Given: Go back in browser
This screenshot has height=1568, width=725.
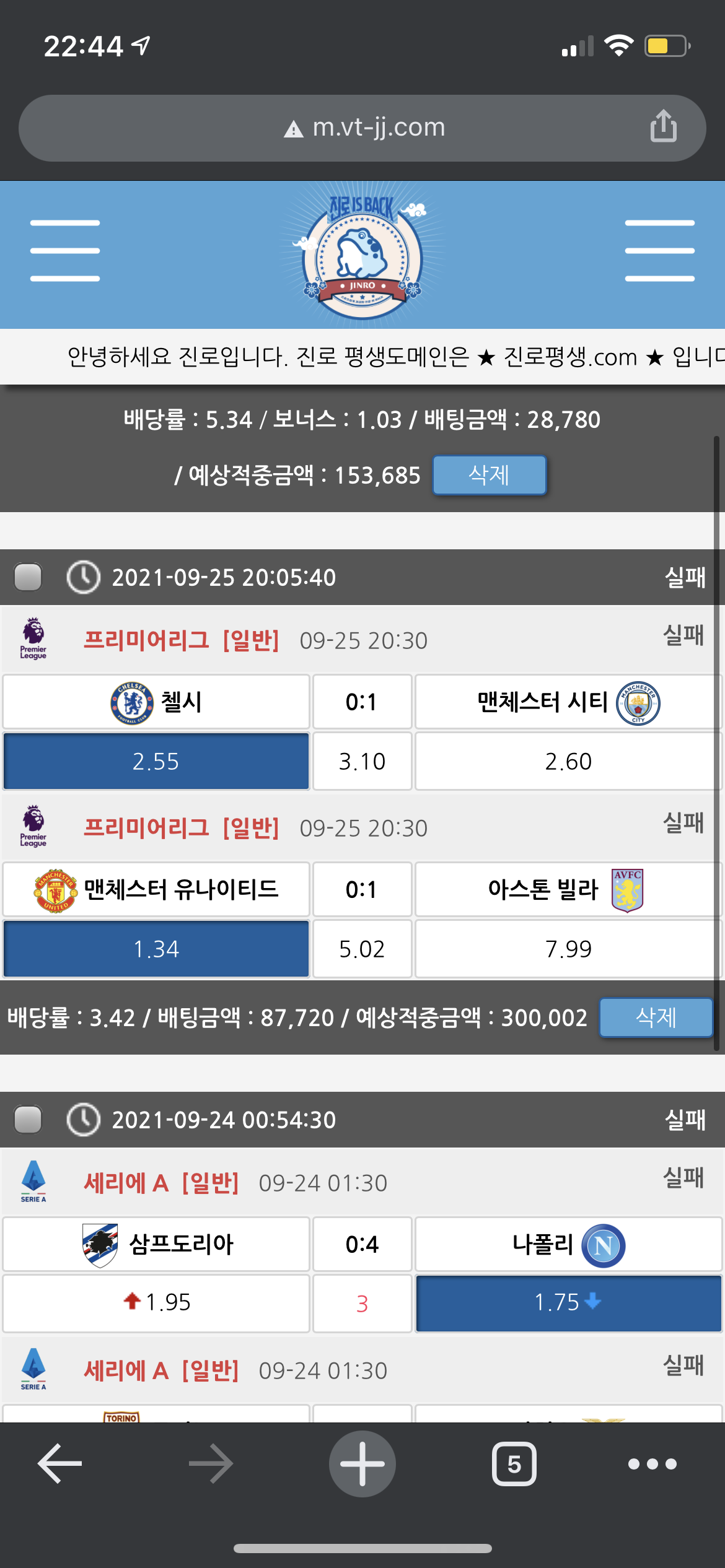Looking at the screenshot, I should click(x=60, y=1463).
